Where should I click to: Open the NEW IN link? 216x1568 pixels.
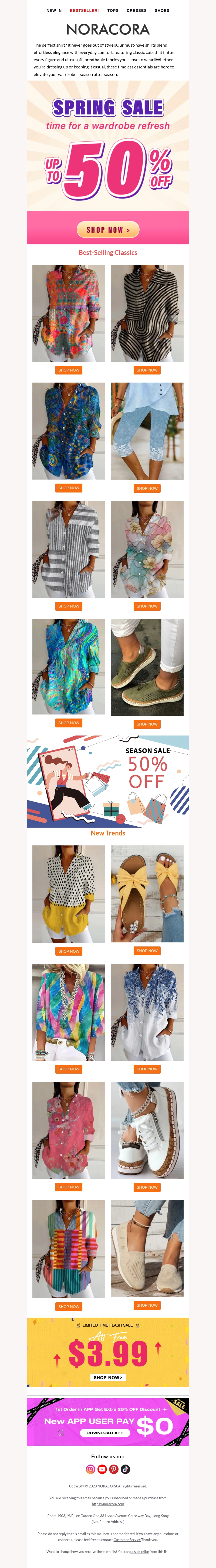click(x=54, y=10)
